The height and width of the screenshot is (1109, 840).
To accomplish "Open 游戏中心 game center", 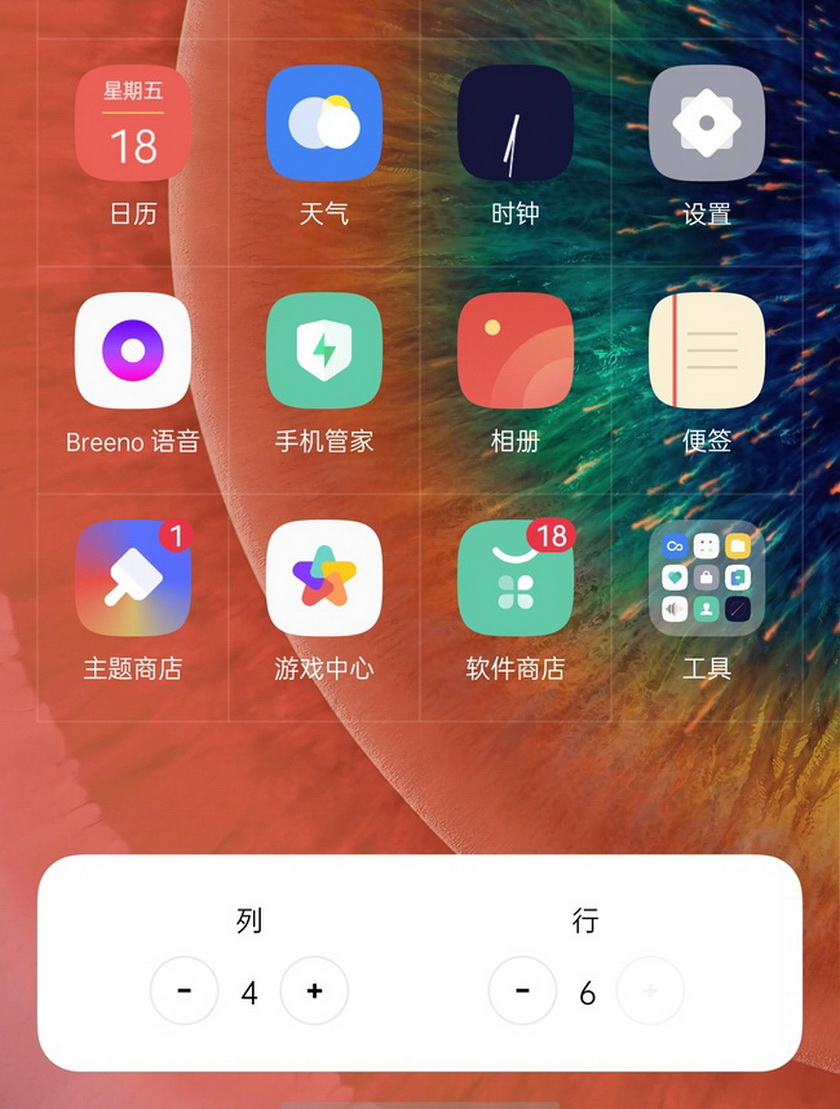I will click(324, 578).
